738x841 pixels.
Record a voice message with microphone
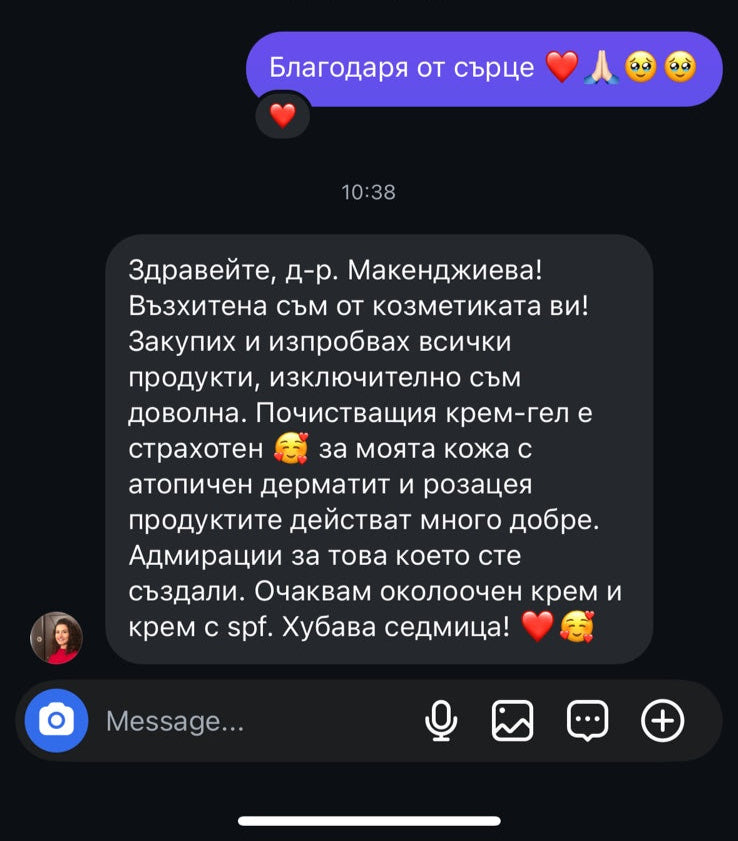click(x=441, y=720)
